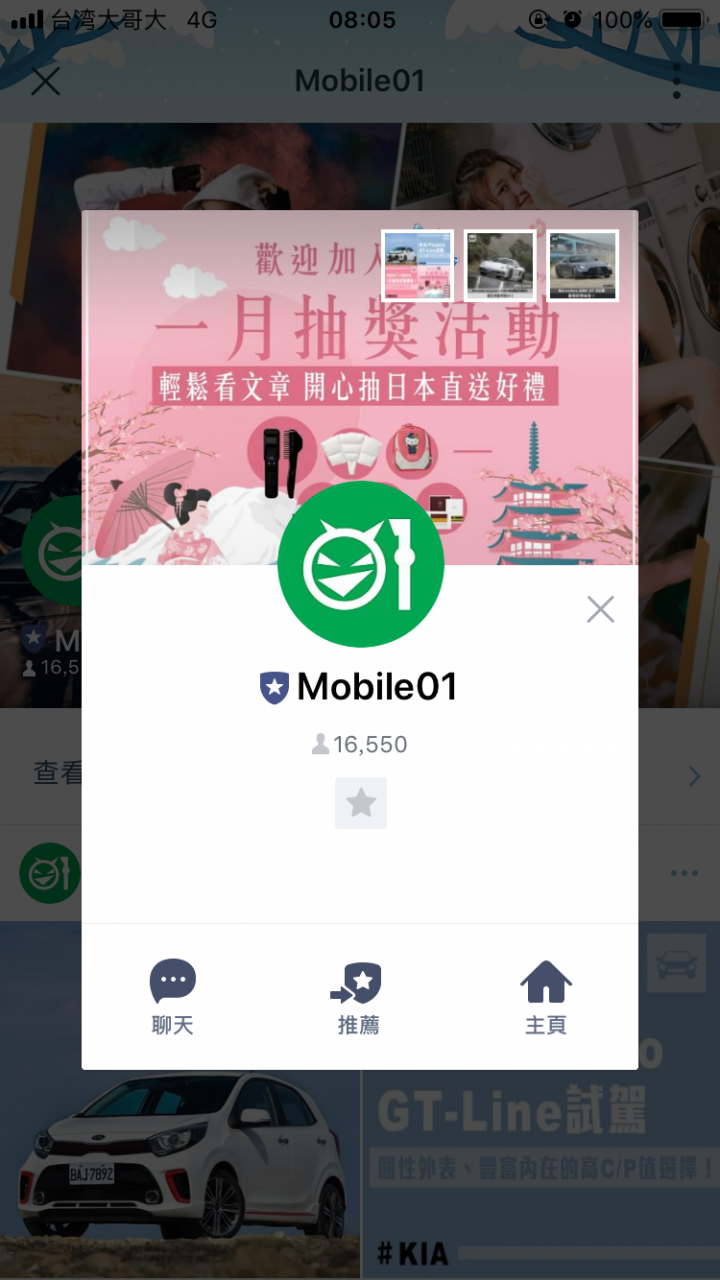Viewport: 720px width, 1280px height.
Task: Go to Mobile01 home page (主頁)
Action: click(546, 996)
